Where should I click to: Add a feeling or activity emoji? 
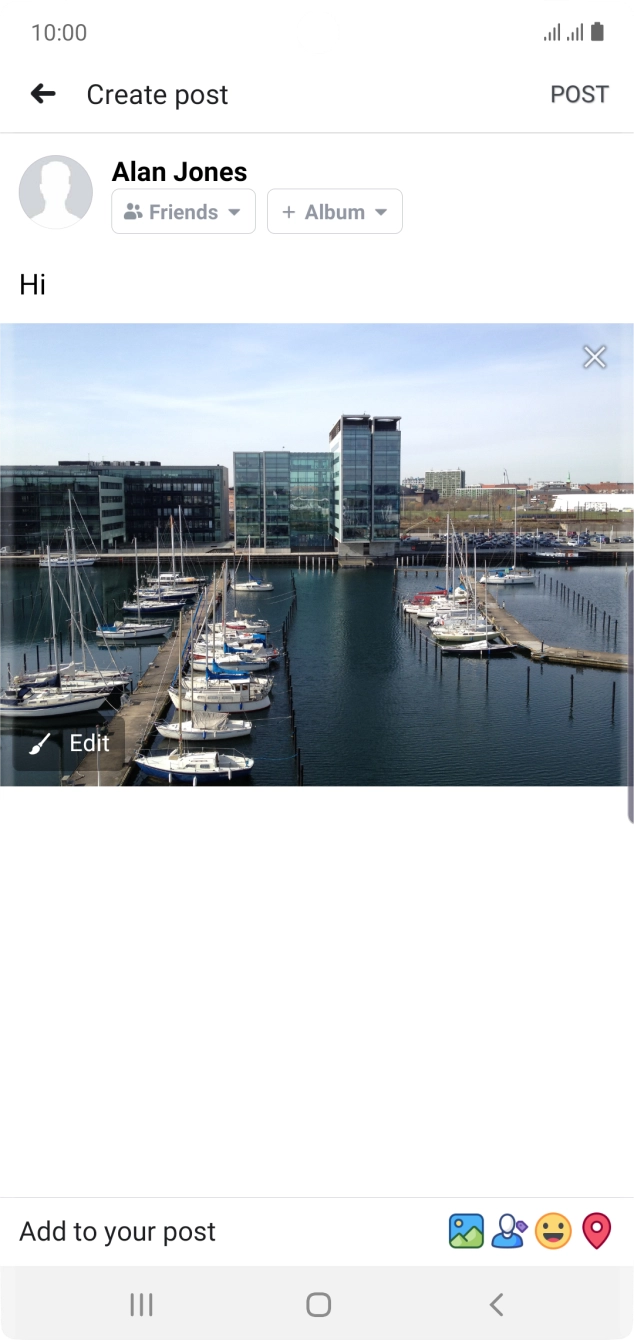coord(553,1231)
